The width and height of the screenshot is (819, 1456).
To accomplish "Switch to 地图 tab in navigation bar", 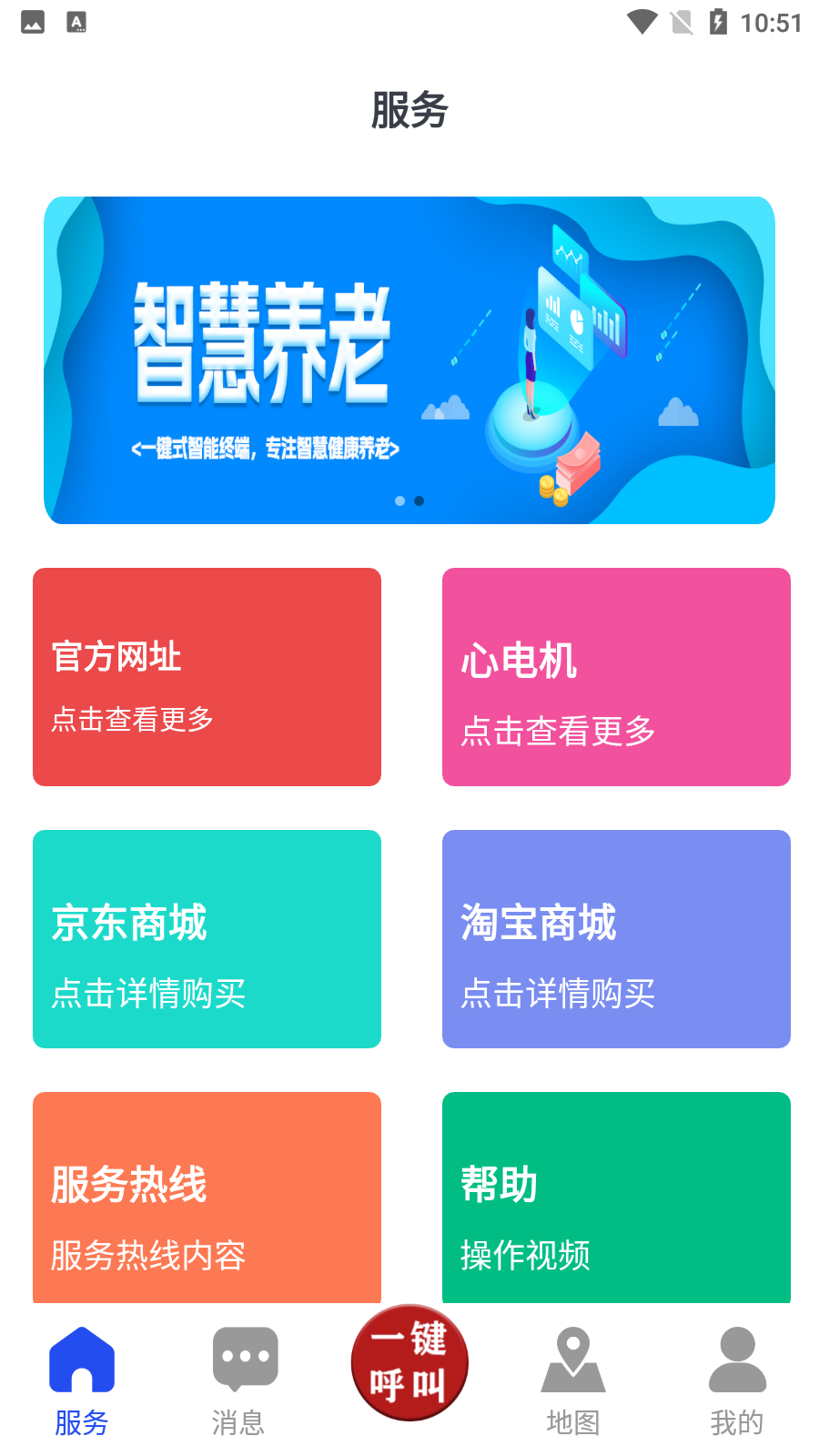I will click(573, 1421).
